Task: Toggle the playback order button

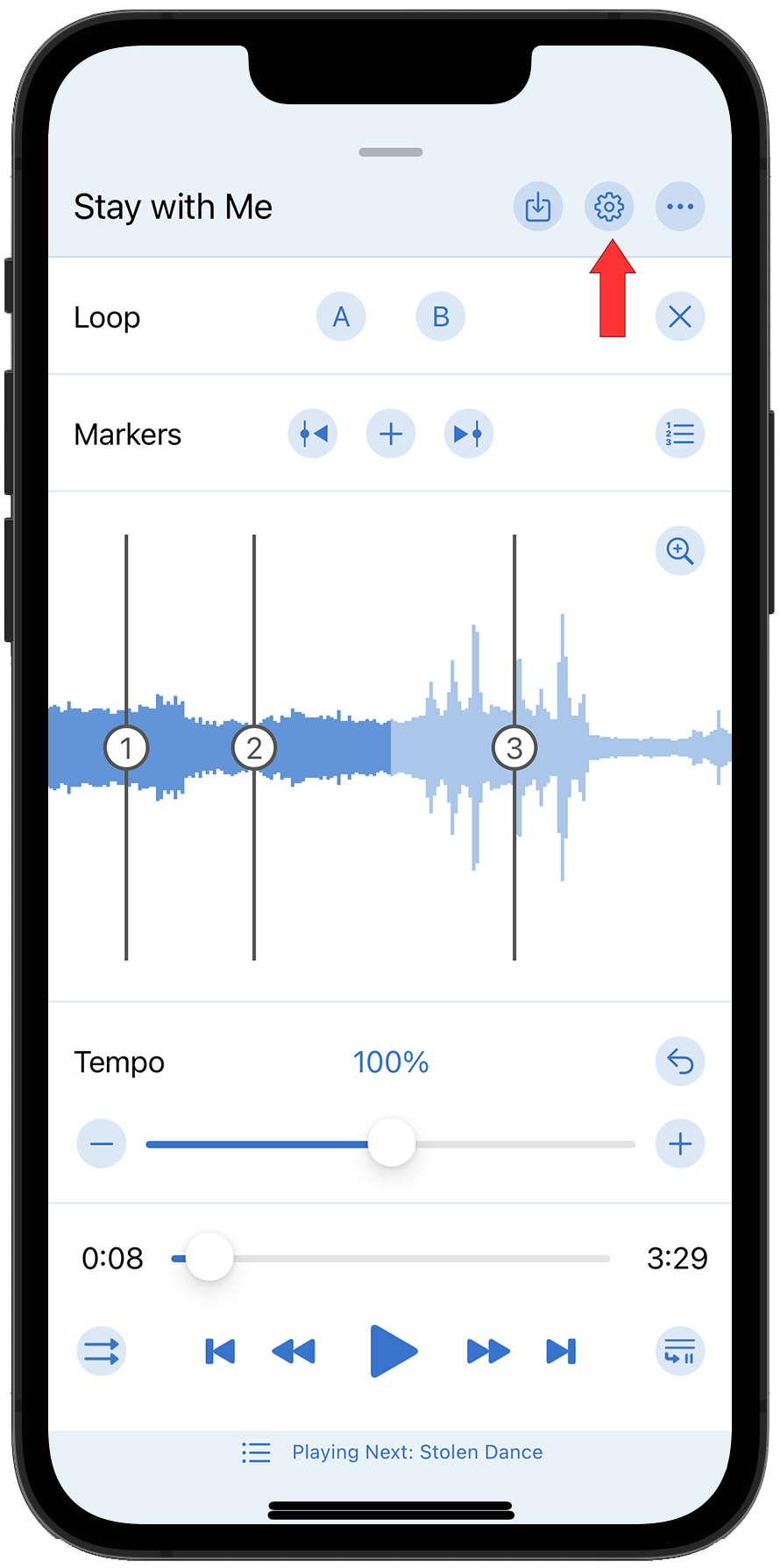Action: pyautogui.click(x=102, y=1351)
